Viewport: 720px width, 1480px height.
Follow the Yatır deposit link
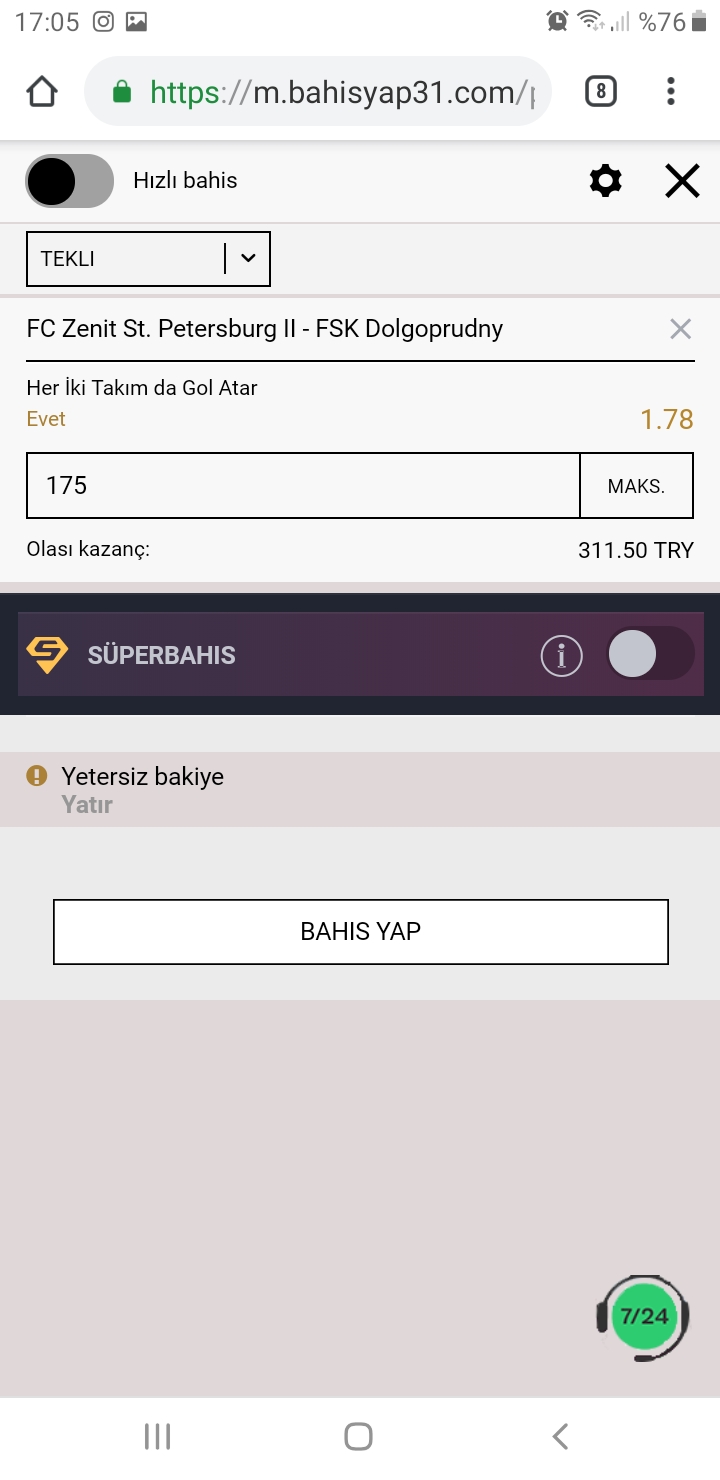[87, 805]
